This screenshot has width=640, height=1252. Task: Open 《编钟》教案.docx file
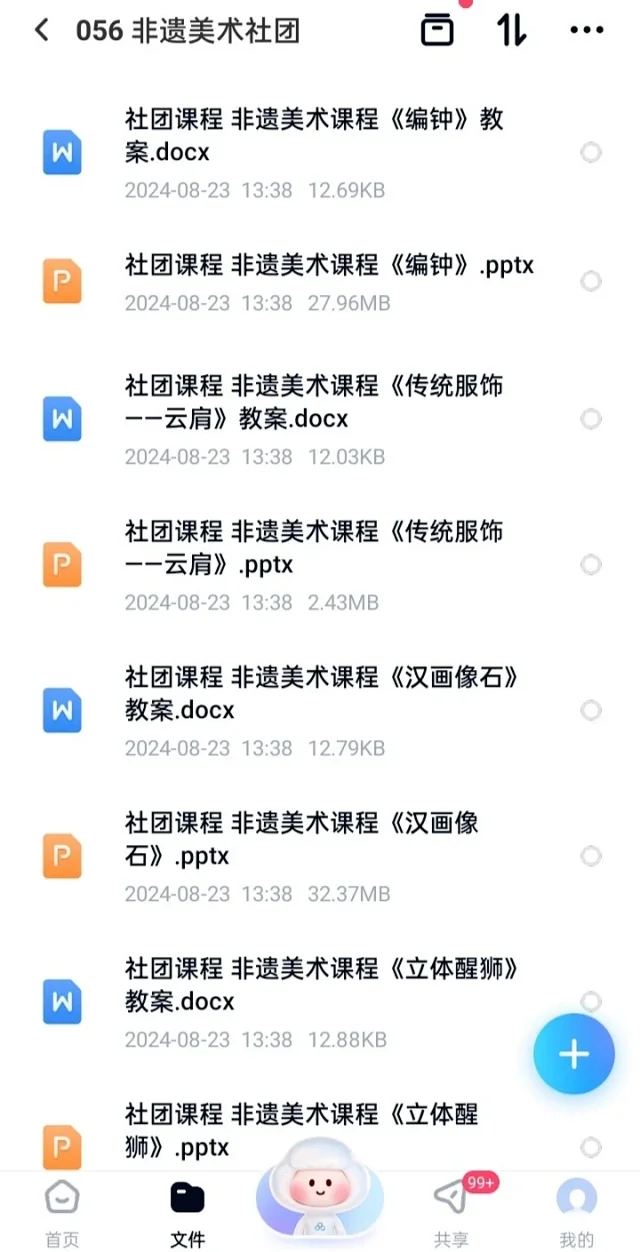tap(320, 154)
